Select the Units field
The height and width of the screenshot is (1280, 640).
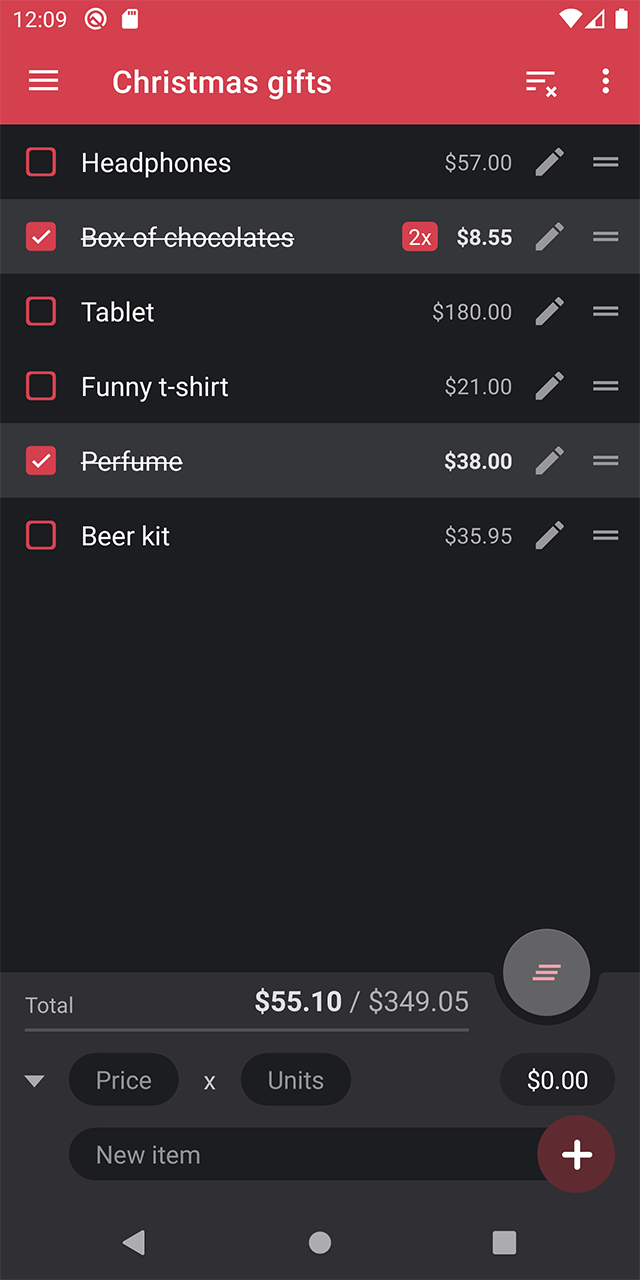tap(295, 1080)
